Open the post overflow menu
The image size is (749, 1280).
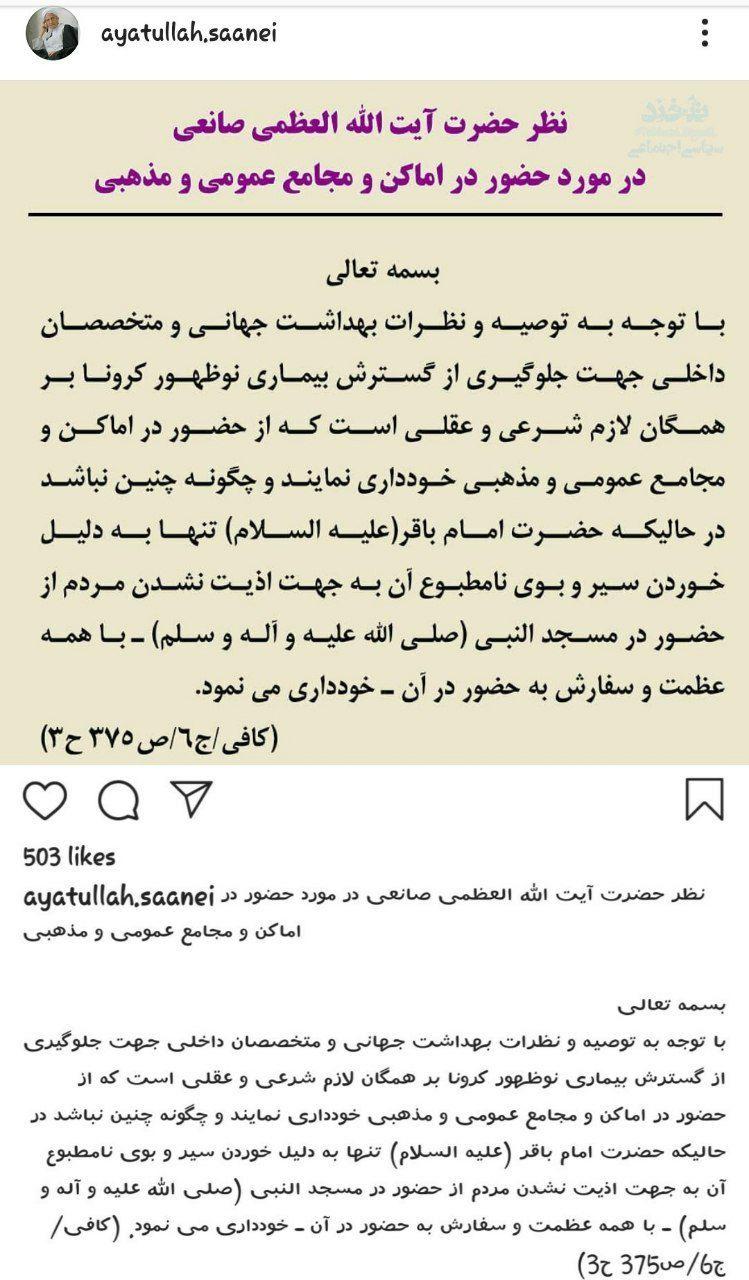tap(704, 34)
